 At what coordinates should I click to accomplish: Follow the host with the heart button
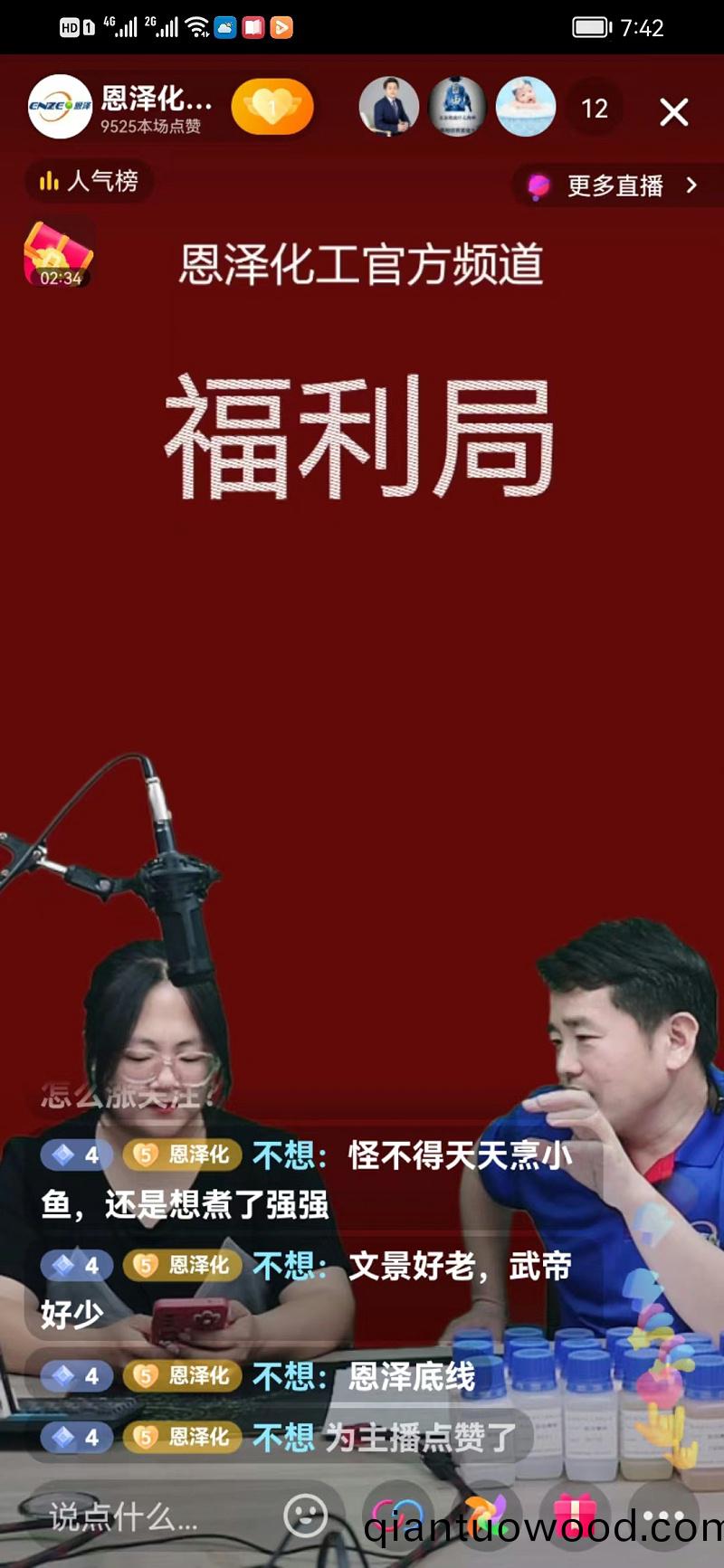pyautogui.click(x=272, y=107)
